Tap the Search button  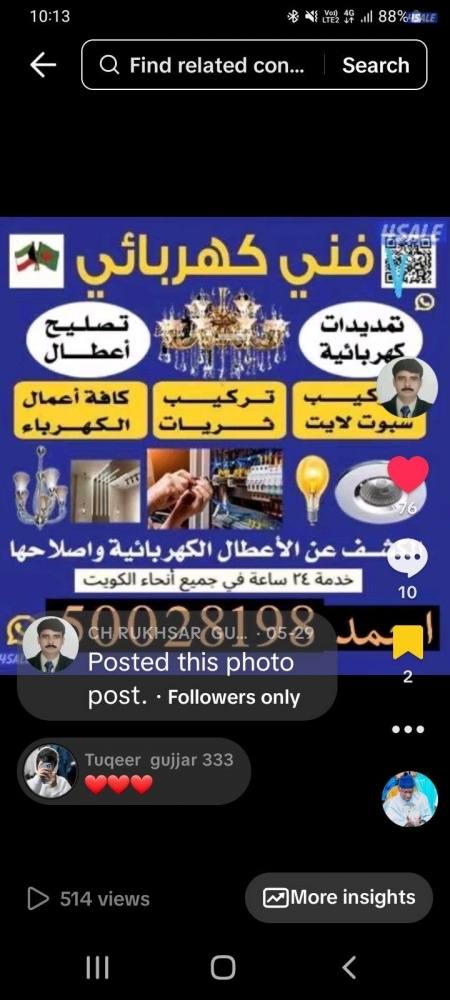(x=376, y=65)
